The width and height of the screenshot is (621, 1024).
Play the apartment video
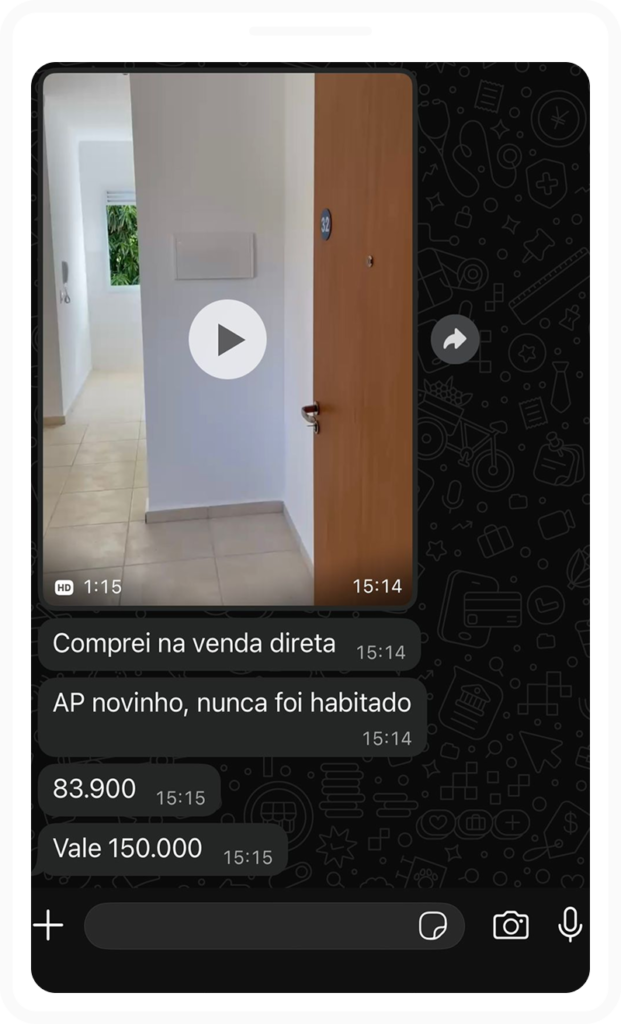click(x=227, y=339)
